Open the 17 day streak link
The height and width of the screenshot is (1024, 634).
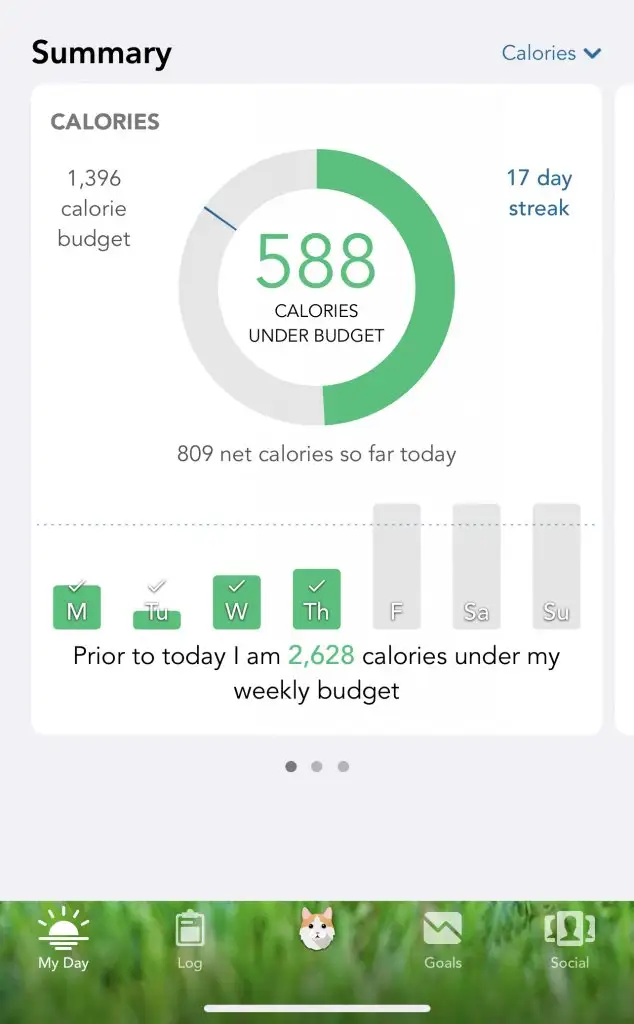tap(539, 193)
